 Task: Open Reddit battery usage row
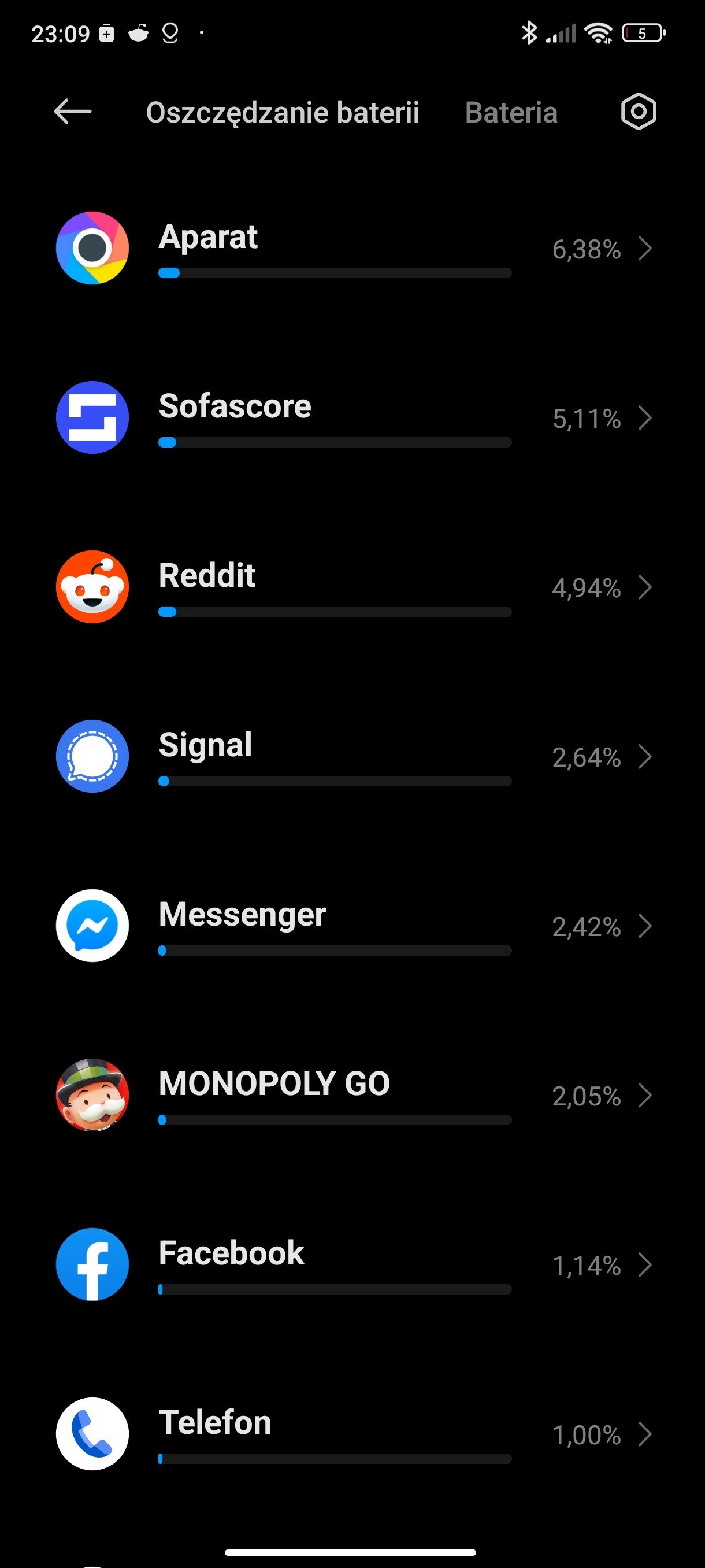[353, 587]
